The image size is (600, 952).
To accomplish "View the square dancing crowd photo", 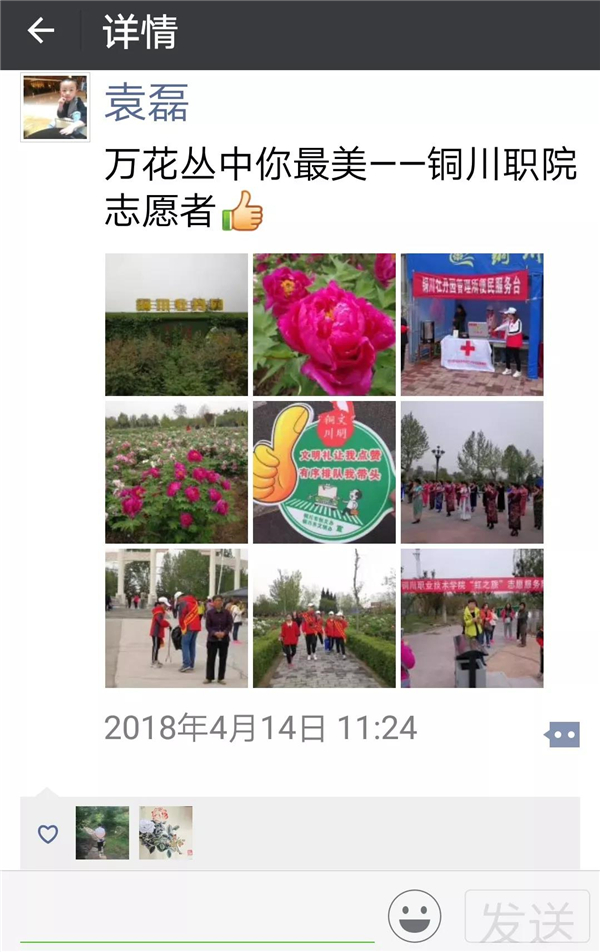I will point(472,472).
